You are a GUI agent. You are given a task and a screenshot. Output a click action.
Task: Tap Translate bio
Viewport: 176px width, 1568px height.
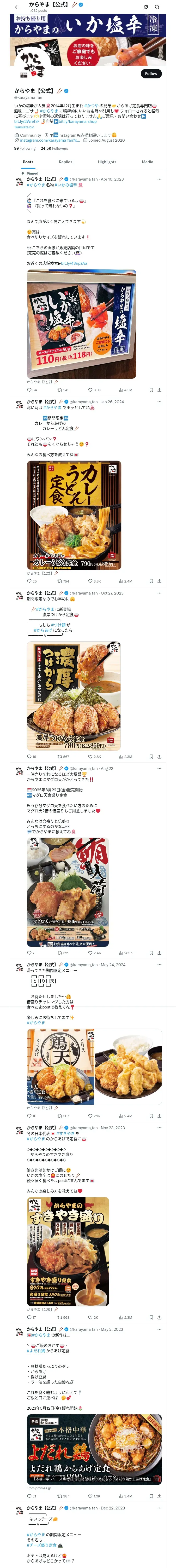24,127
